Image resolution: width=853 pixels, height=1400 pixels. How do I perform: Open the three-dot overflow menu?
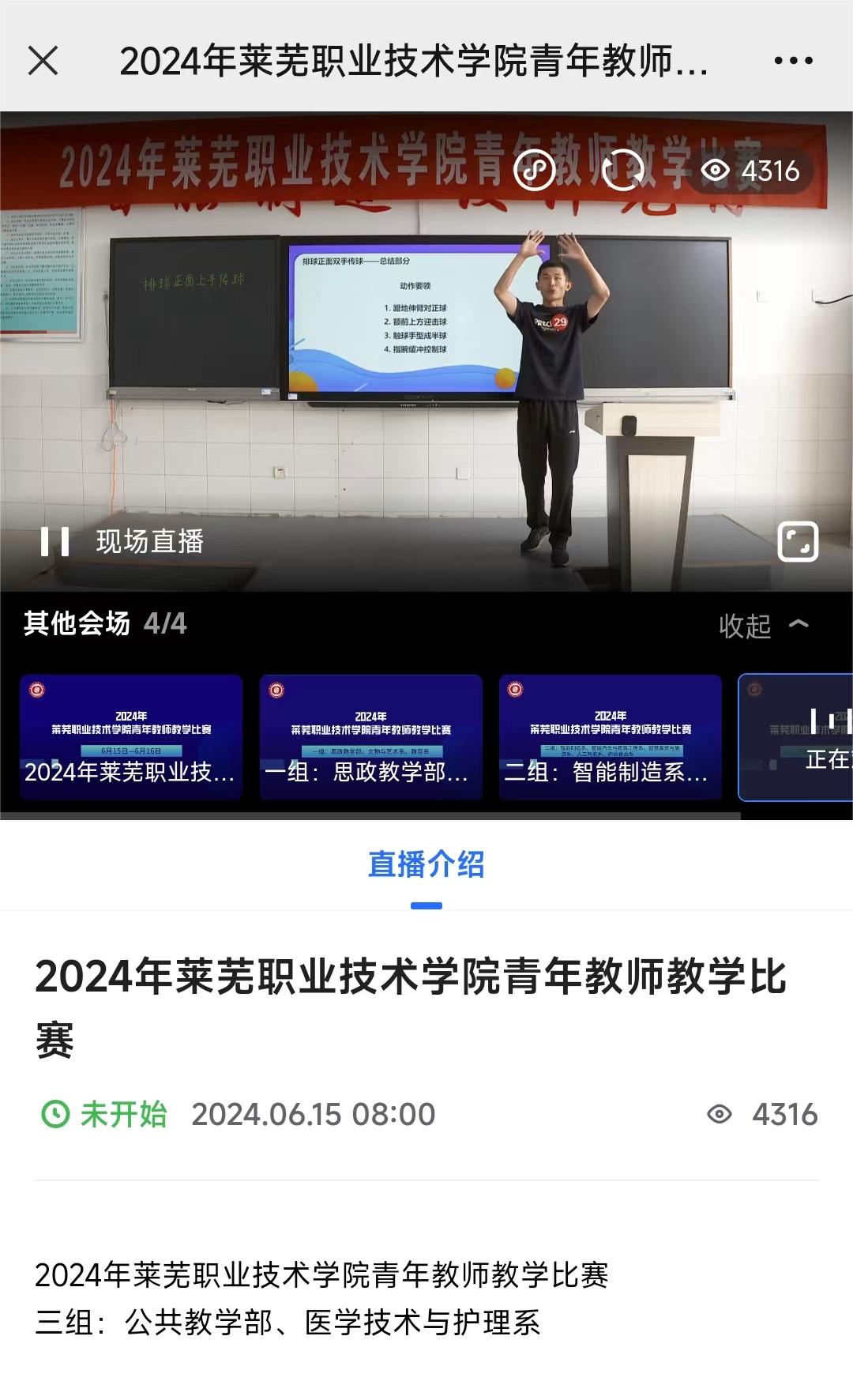coord(793,60)
